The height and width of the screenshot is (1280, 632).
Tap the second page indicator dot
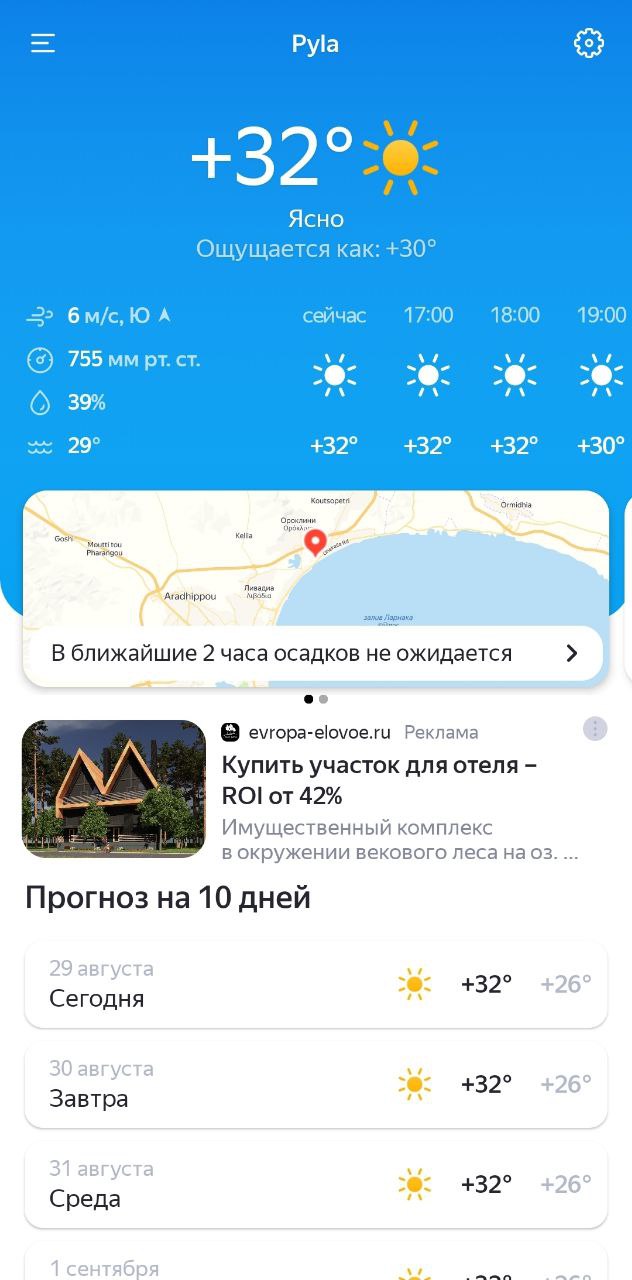click(323, 699)
